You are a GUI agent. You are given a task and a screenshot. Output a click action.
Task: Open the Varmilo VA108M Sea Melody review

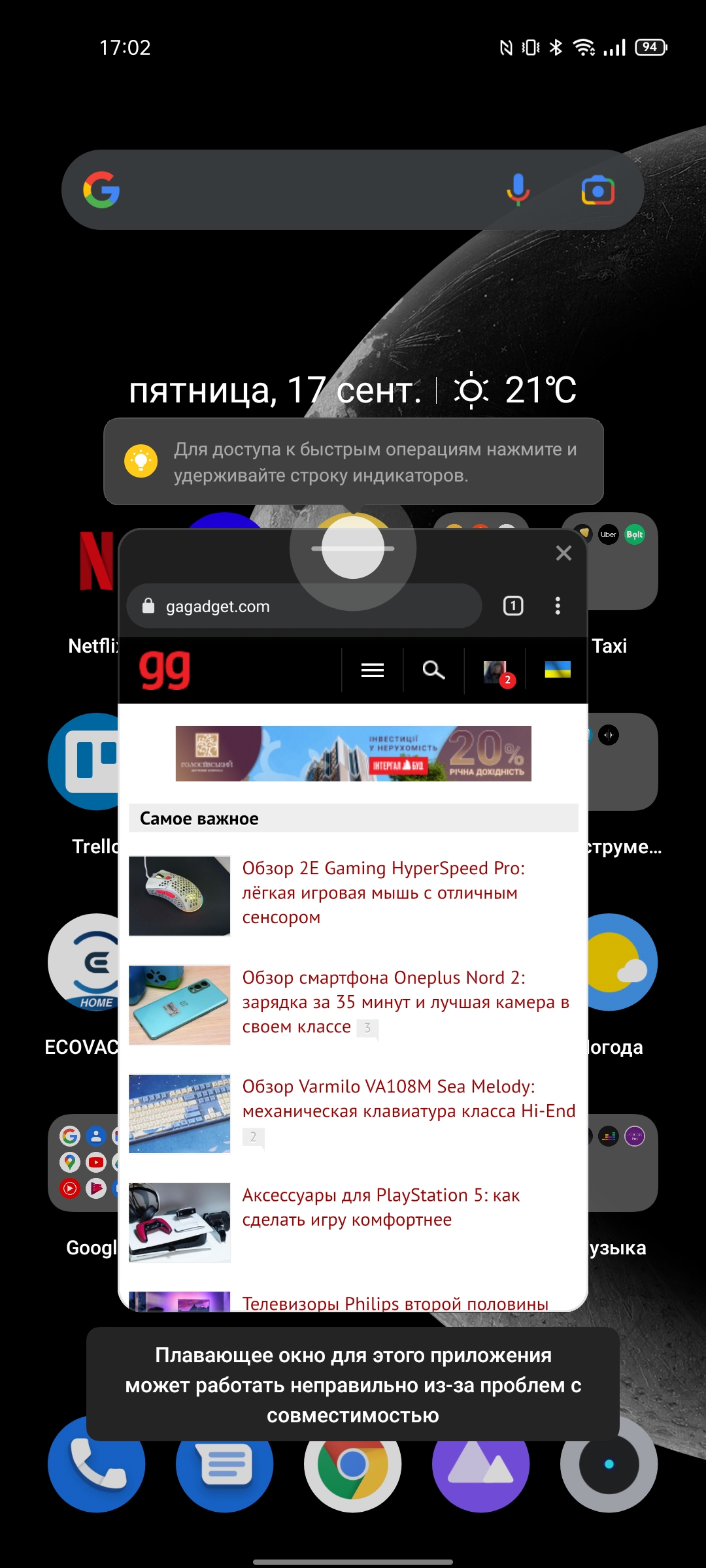(408, 1098)
